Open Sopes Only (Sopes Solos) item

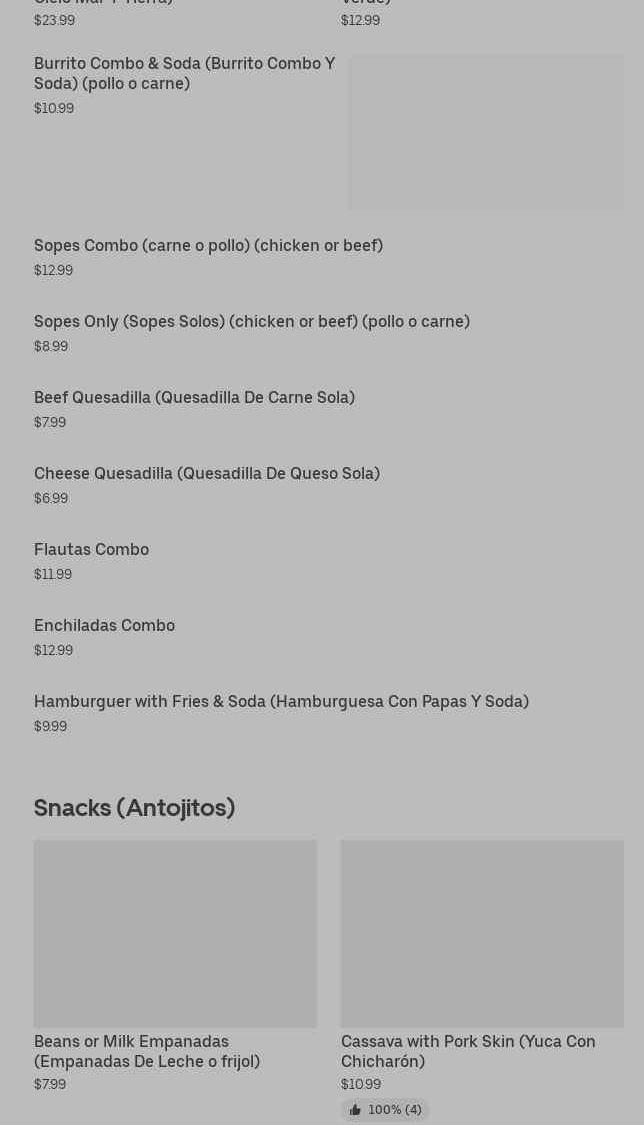pos(251,322)
